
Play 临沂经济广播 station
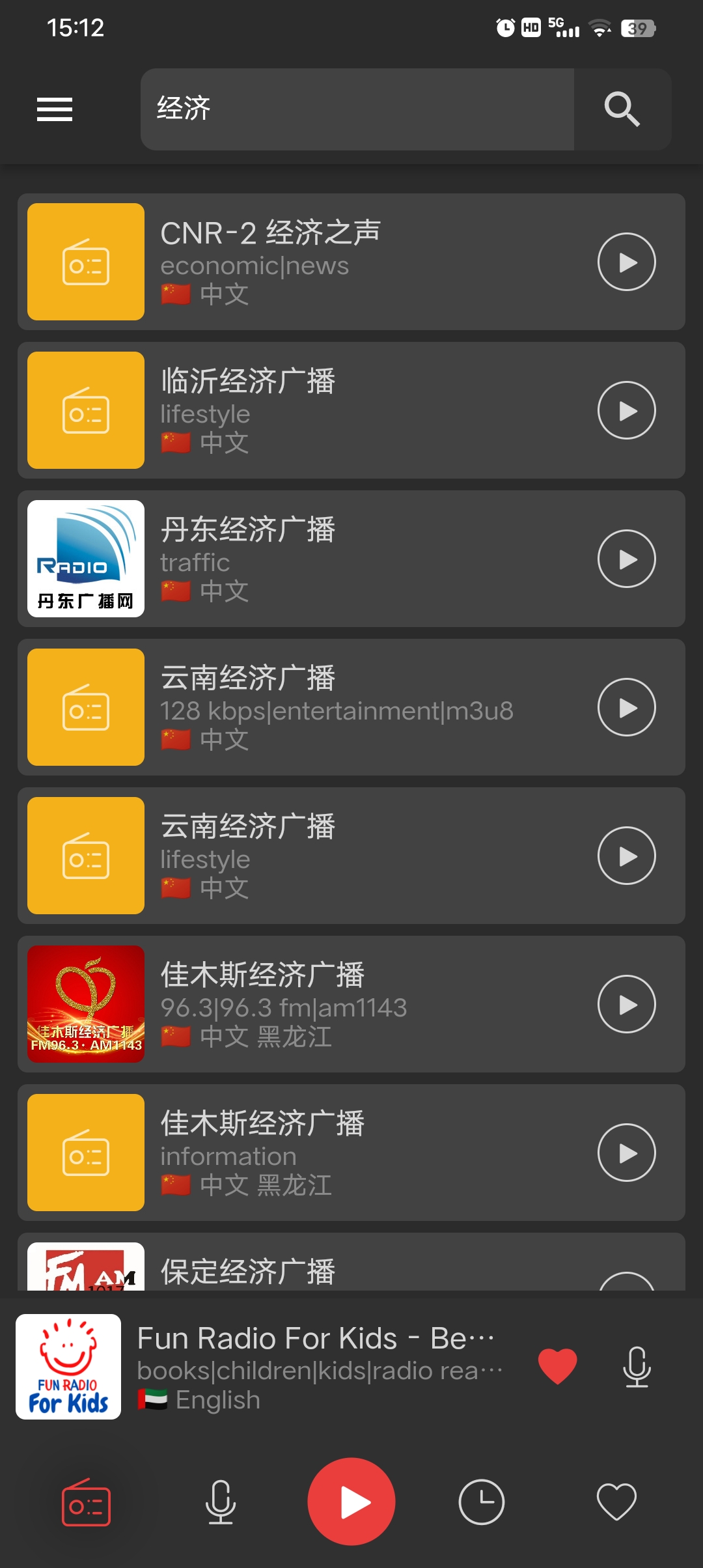pyautogui.click(x=626, y=410)
